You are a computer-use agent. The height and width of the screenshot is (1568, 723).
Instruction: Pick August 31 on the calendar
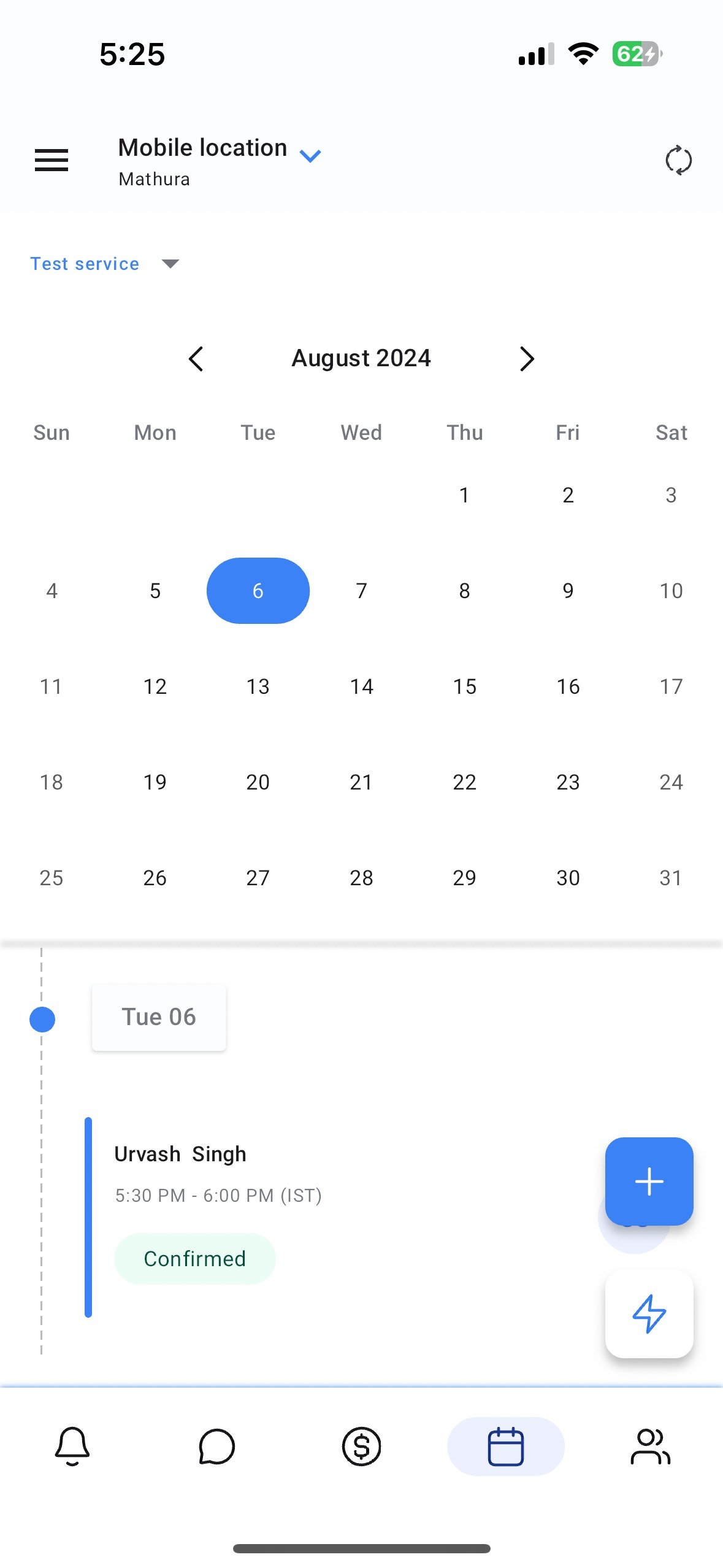click(670, 878)
